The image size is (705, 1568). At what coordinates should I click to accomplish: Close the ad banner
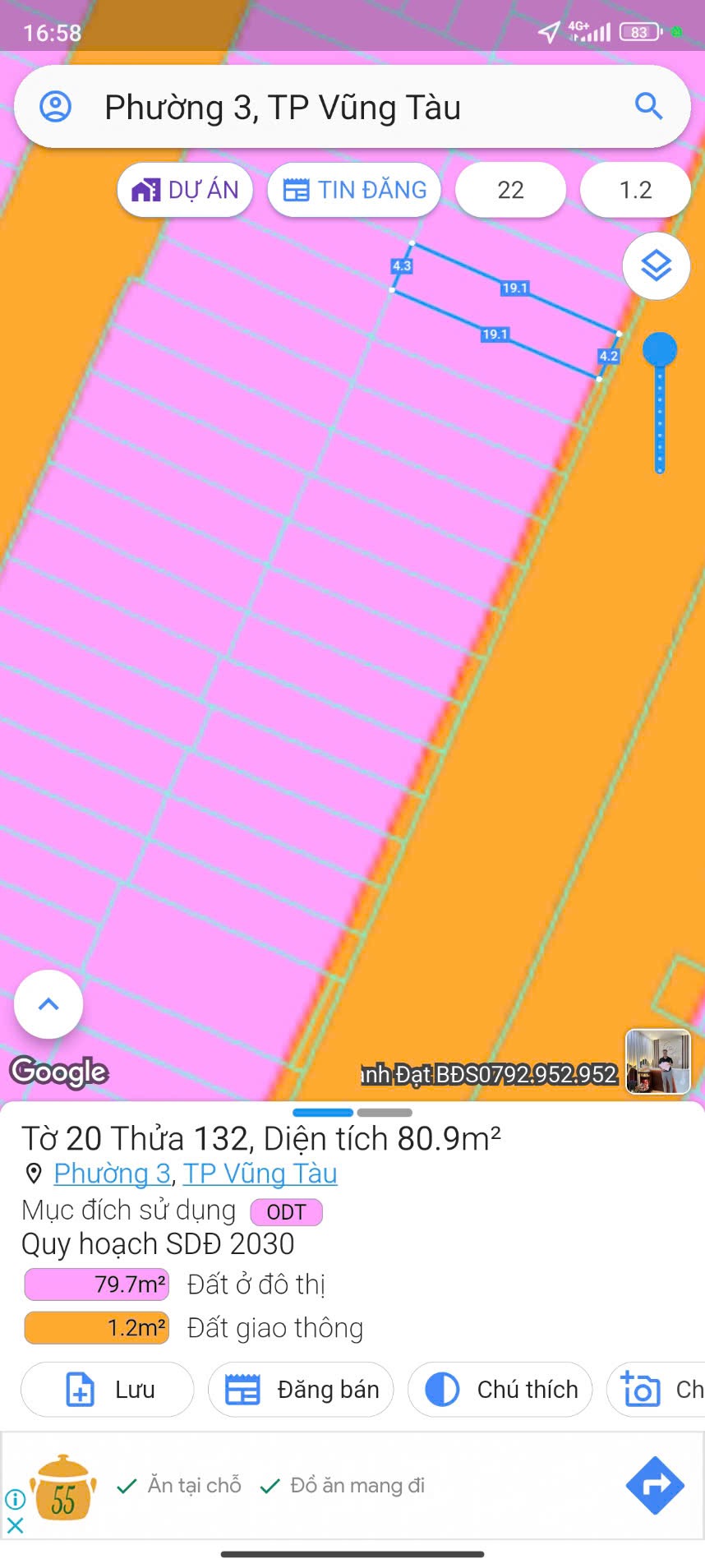pyautogui.click(x=15, y=1526)
